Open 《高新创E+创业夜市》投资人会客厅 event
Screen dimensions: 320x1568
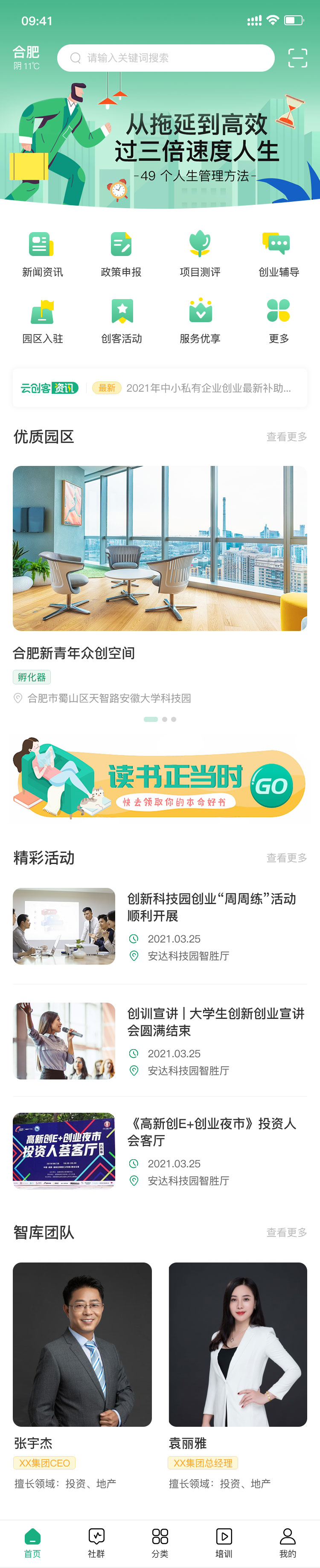tap(160, 1150)
